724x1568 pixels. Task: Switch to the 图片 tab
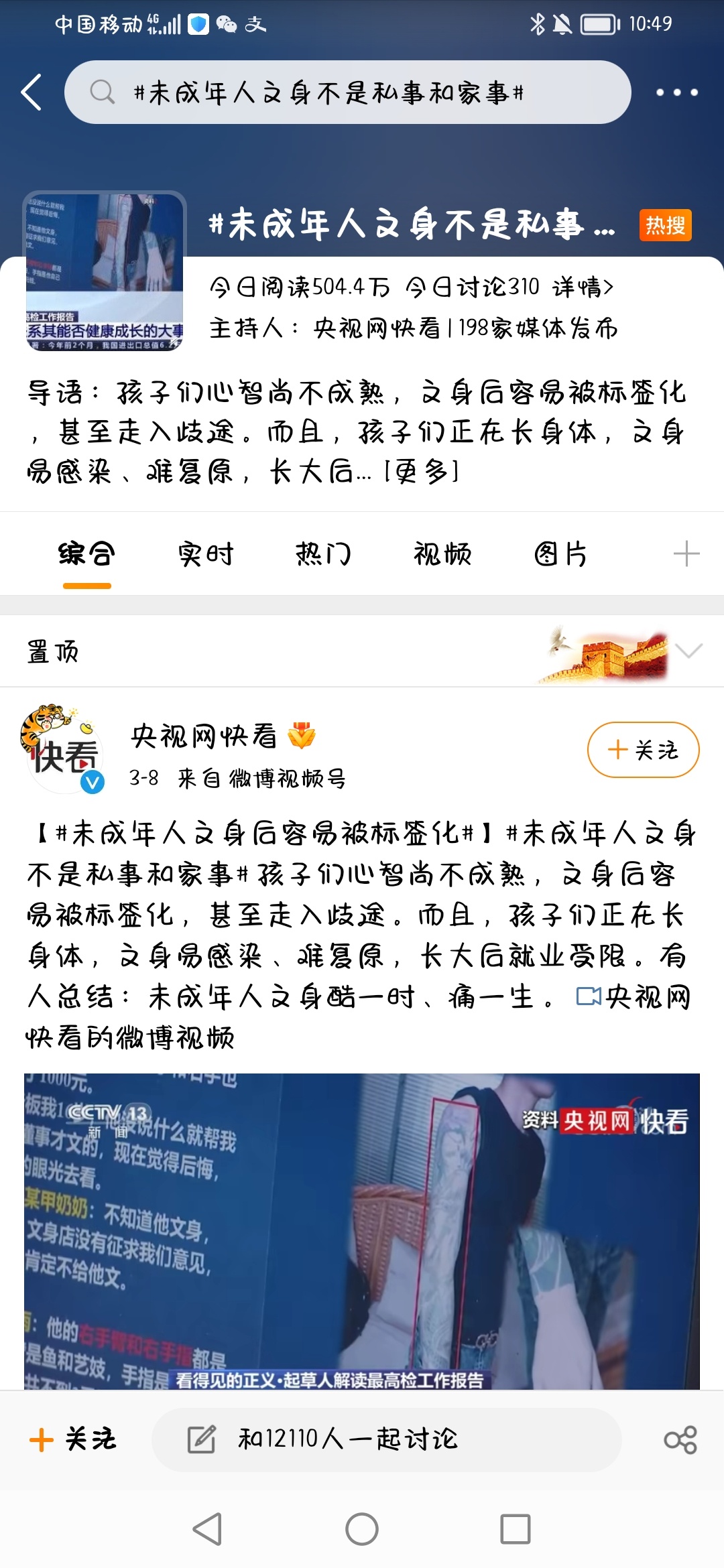[x=560, y=555]
